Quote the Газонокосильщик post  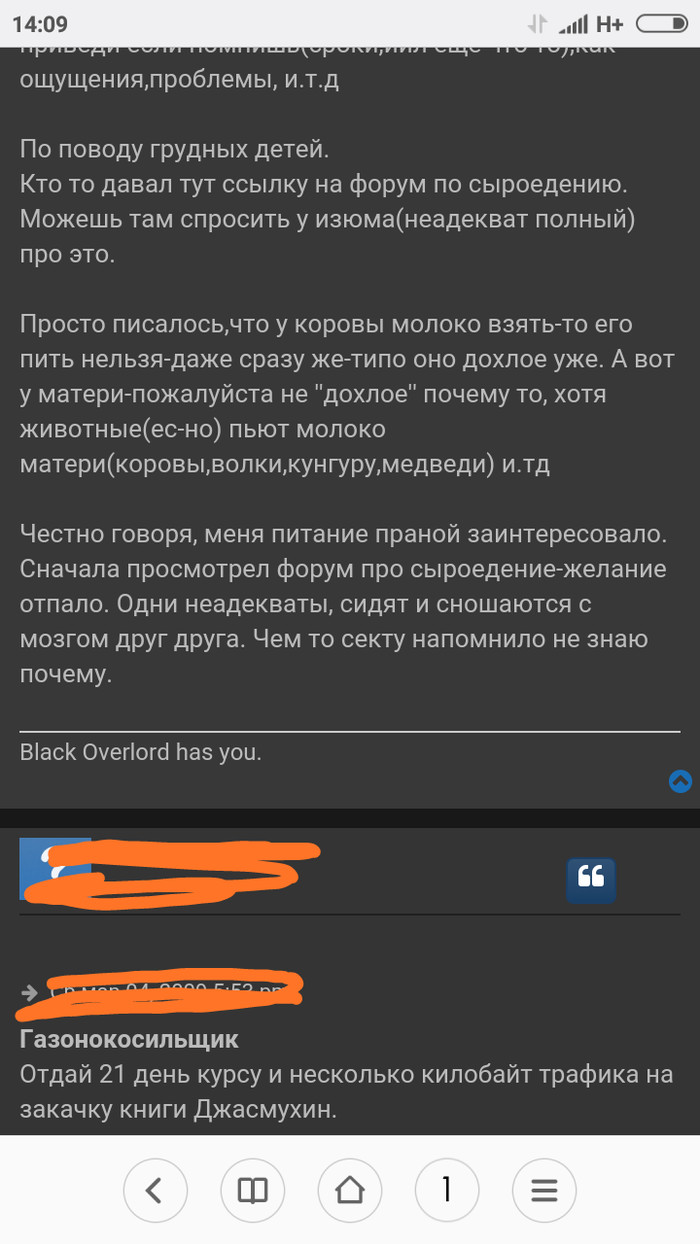(x=591, y=879)
